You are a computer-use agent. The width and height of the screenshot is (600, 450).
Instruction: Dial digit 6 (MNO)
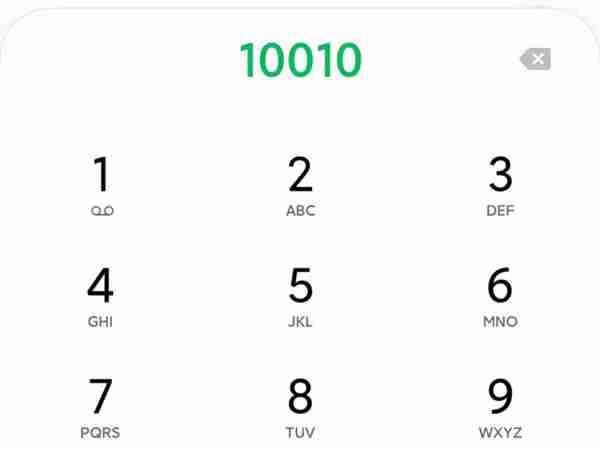coord(500,297)
